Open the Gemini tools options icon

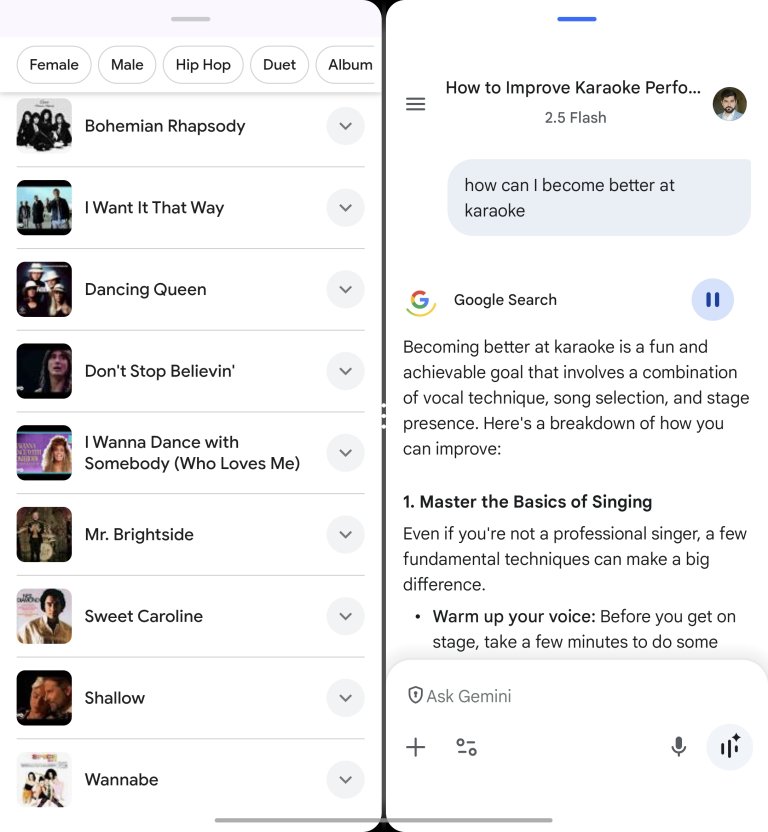466,747
